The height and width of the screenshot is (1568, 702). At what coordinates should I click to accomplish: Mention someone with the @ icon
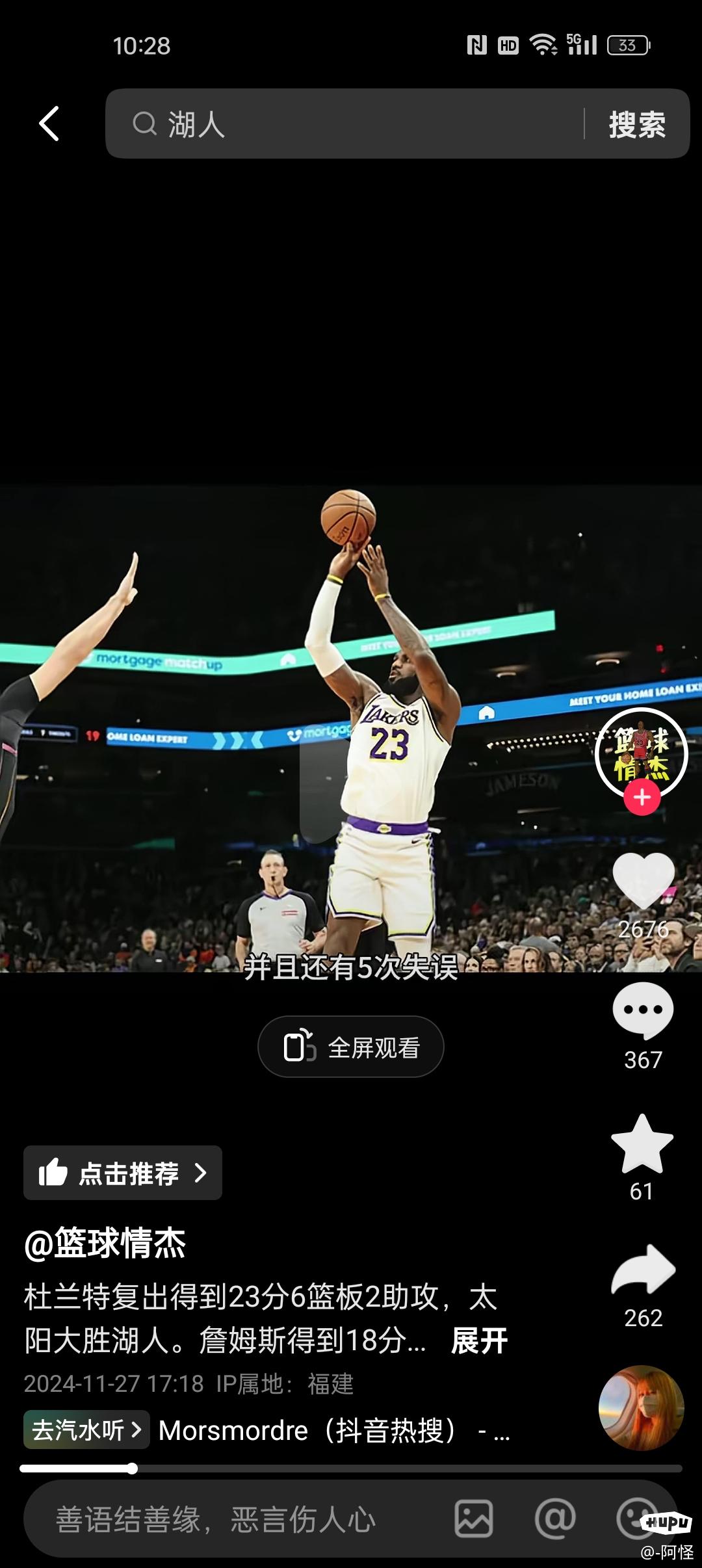coord(555,1519)
